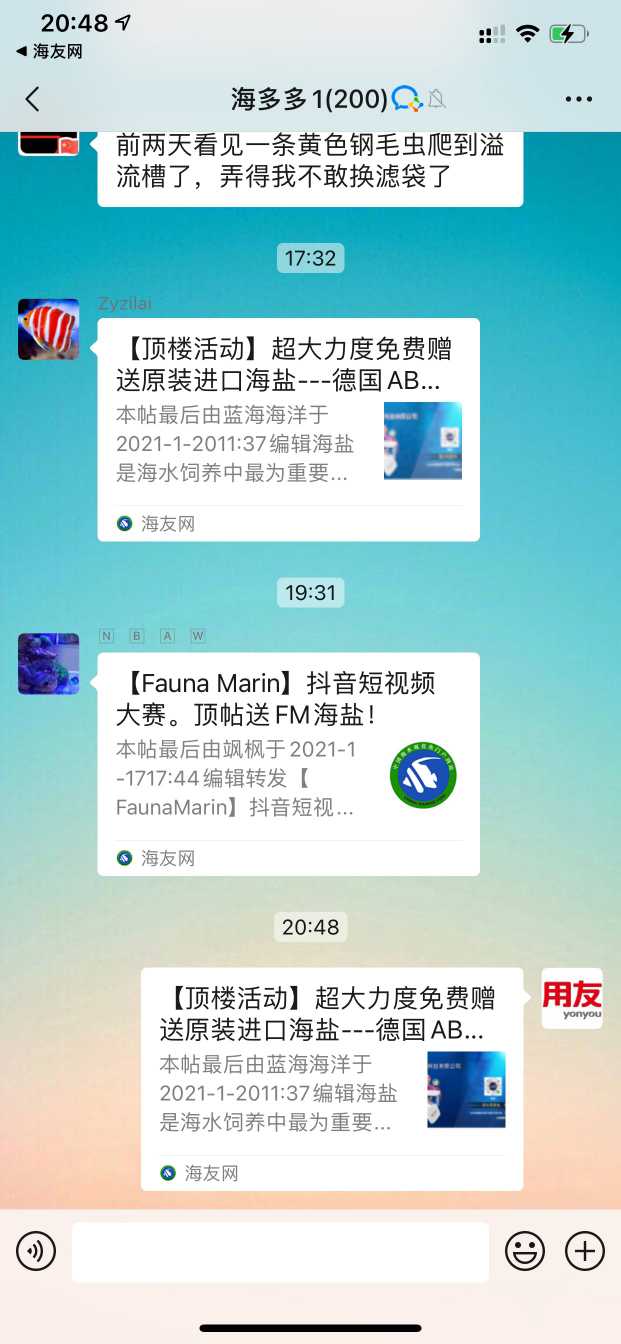Open the emoji sticker panel

[525, 1251]
